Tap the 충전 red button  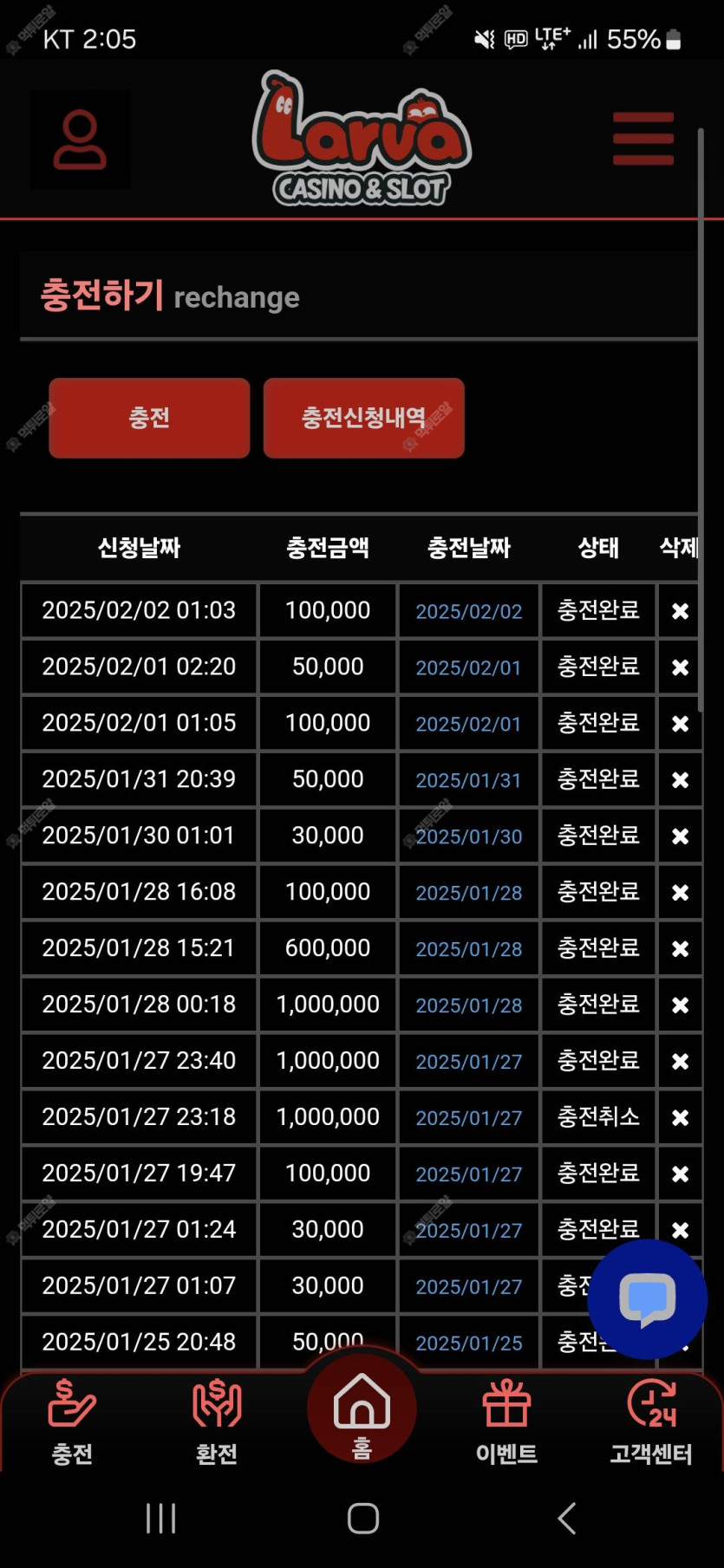click(149, 418)
